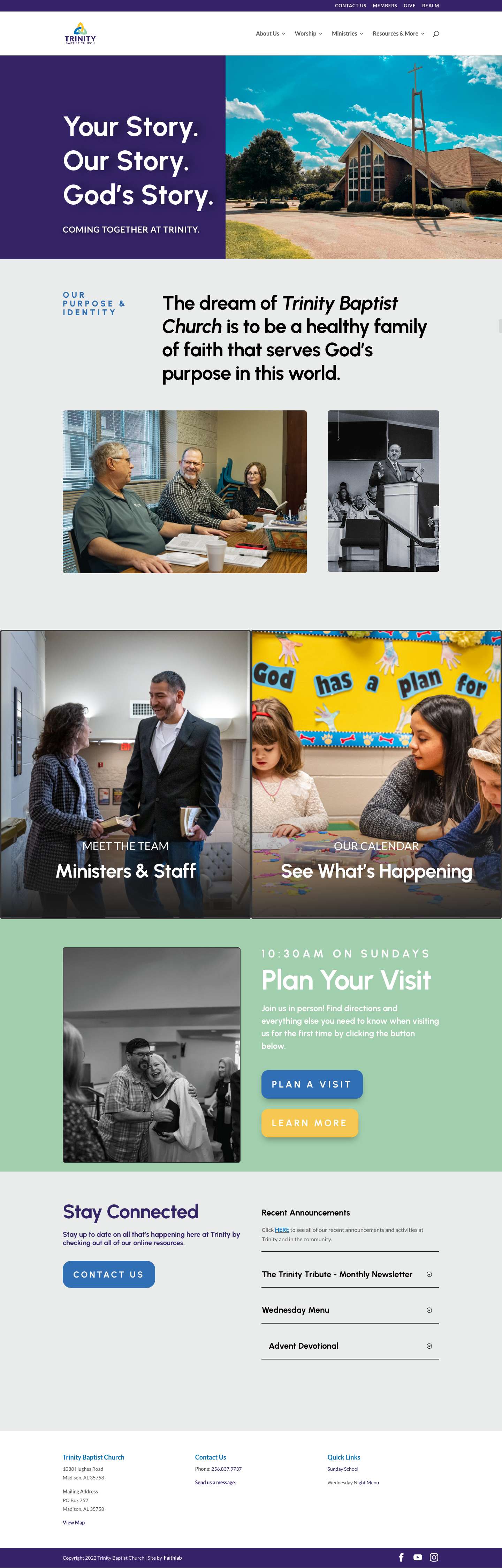Open the Give link

click(x=410, y=6)
